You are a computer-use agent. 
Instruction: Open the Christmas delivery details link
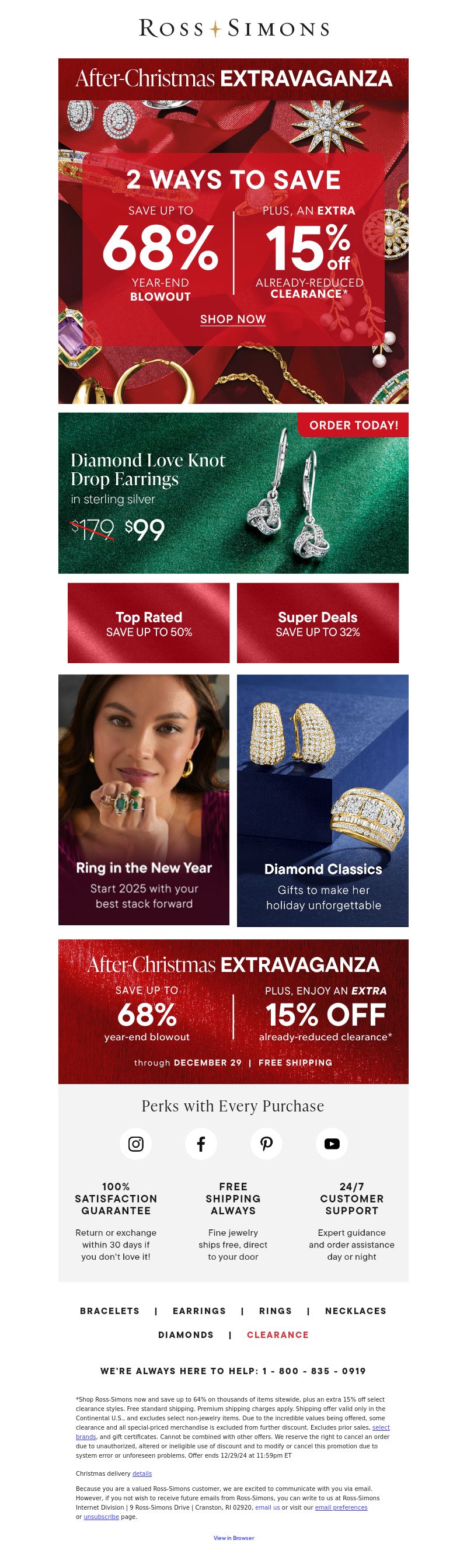click(142, 1473)
